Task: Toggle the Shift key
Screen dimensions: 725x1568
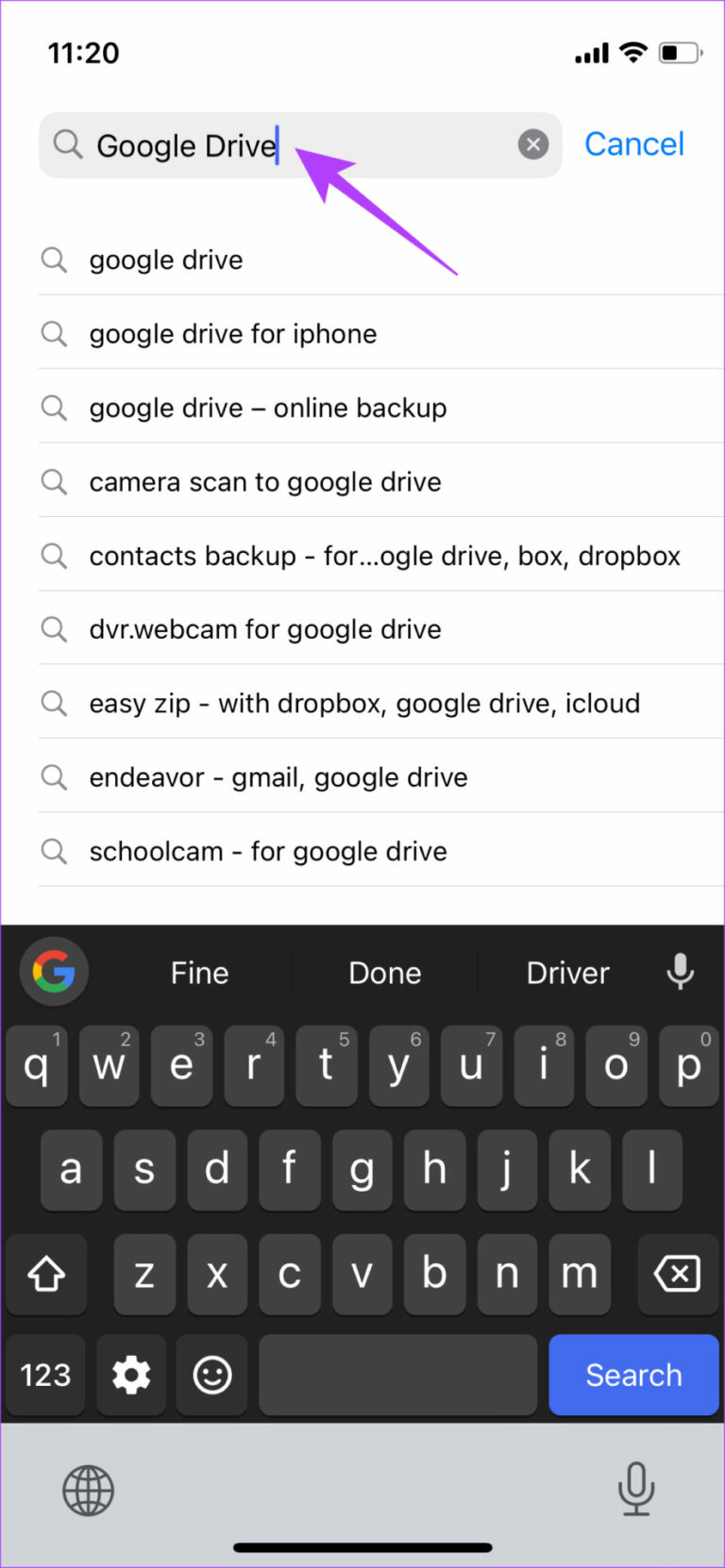Action: tap(46, 1274)
